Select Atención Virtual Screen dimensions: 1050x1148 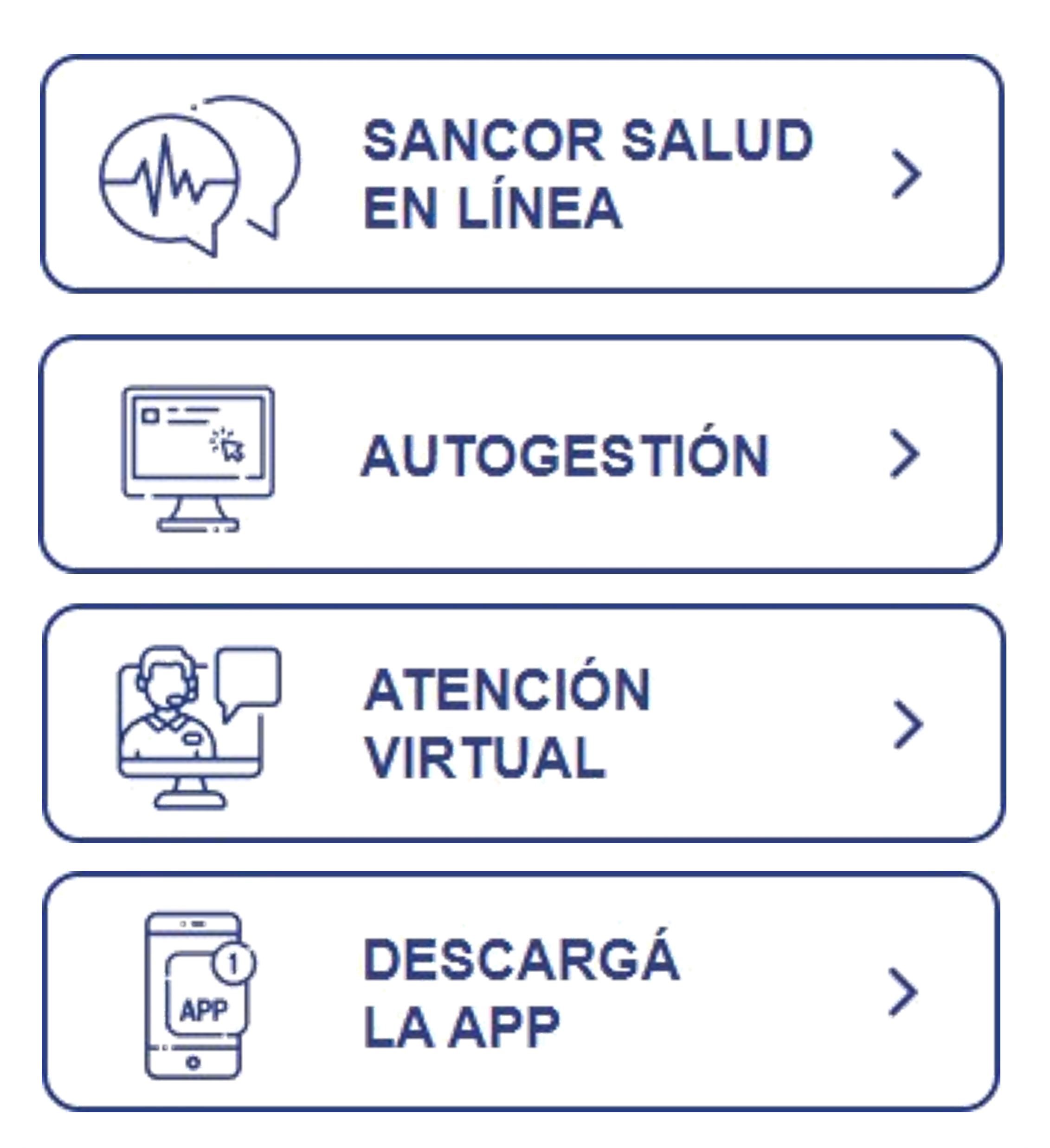522,723
